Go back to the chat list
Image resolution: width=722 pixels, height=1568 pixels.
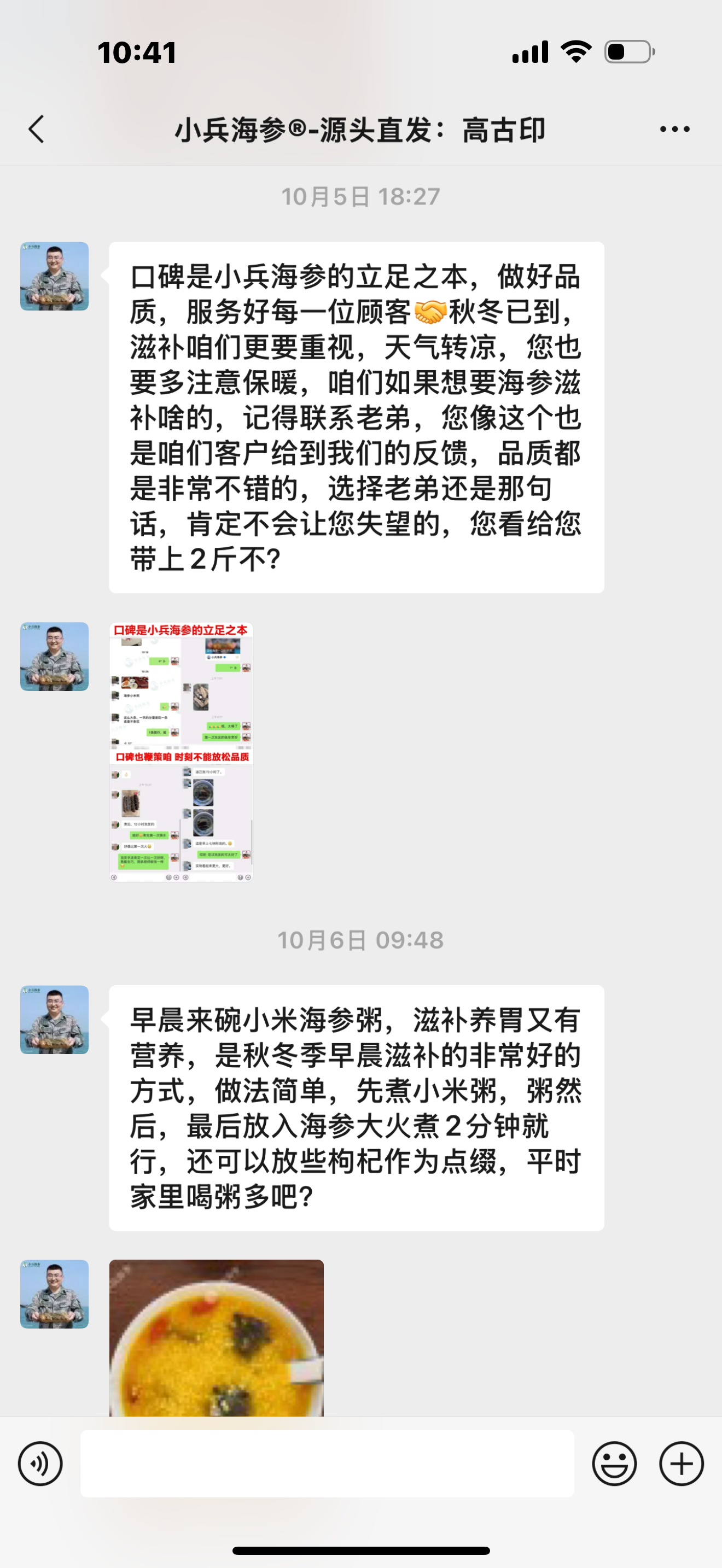pyautogui.click(x=37, y=129)
